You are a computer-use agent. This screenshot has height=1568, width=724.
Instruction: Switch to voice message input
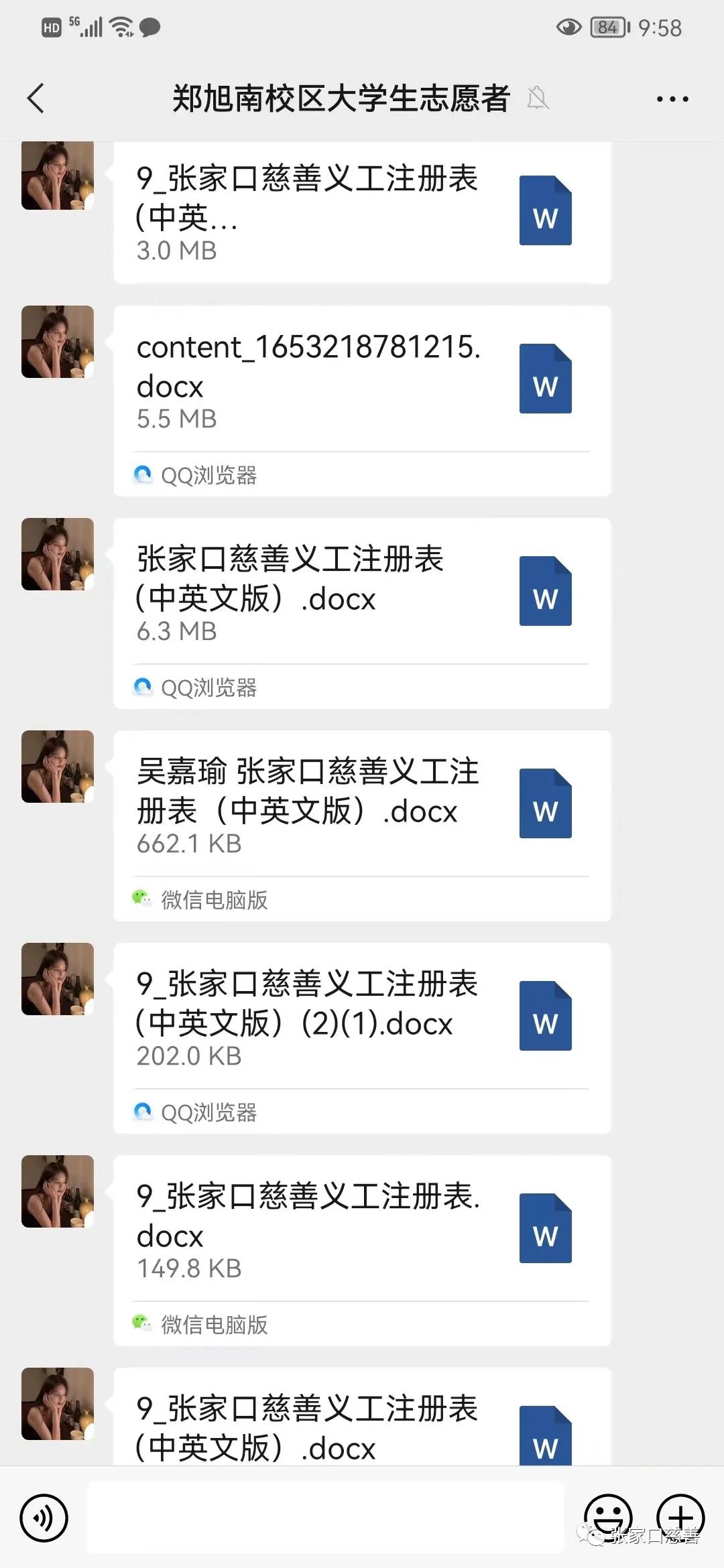click(x=44, y=1518)
